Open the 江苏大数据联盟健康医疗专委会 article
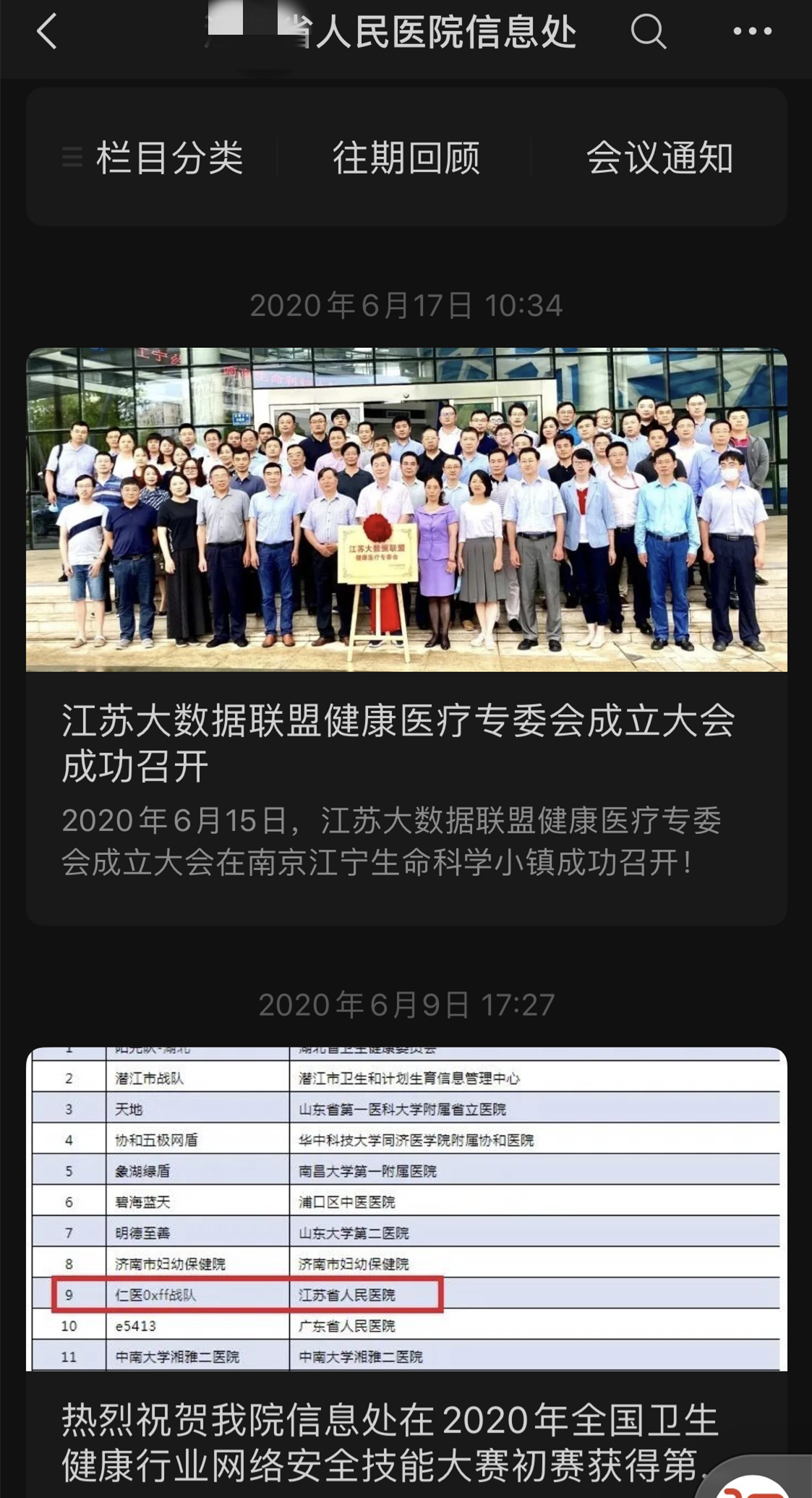This screenshot has width=812, height=1498. (398, 743)
